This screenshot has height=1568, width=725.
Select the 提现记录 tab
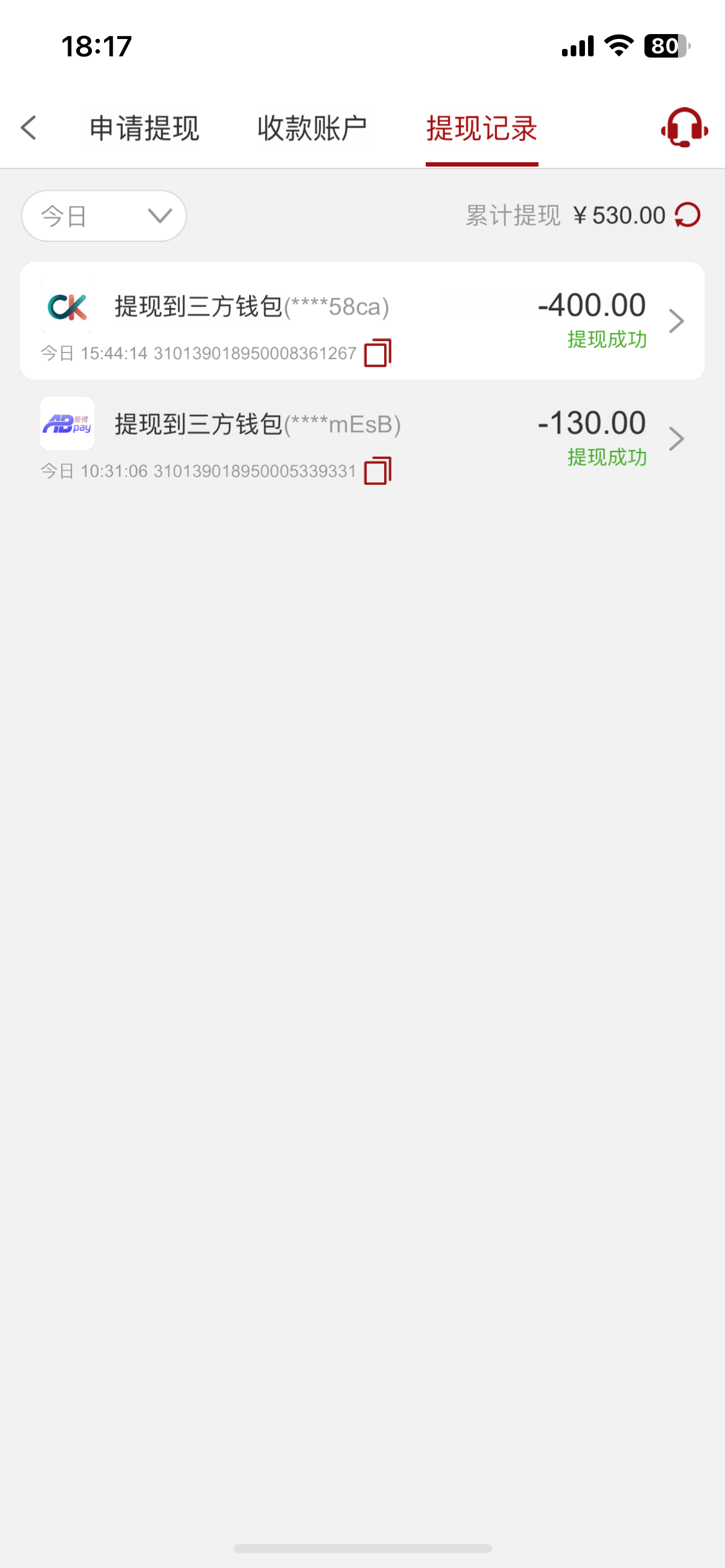click(x=481, y=129)
